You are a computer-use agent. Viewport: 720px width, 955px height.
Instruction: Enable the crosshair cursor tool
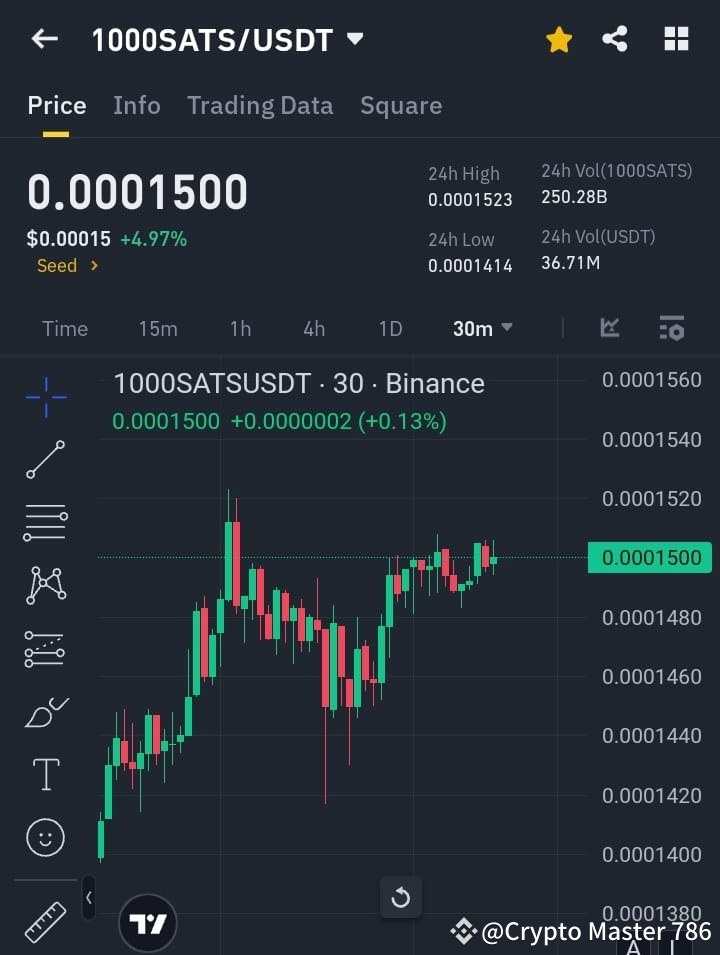44,398
